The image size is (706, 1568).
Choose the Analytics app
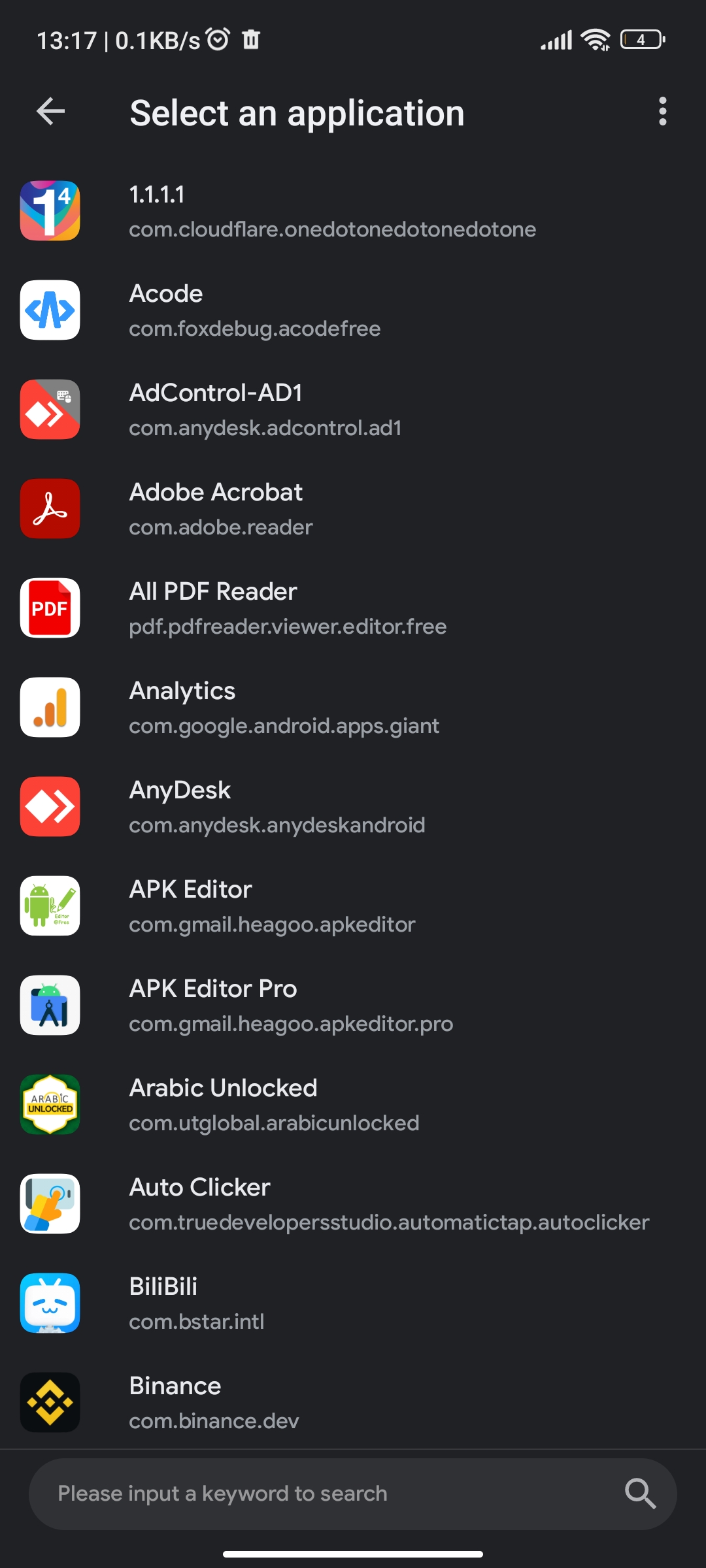click(x=353, y=708)
